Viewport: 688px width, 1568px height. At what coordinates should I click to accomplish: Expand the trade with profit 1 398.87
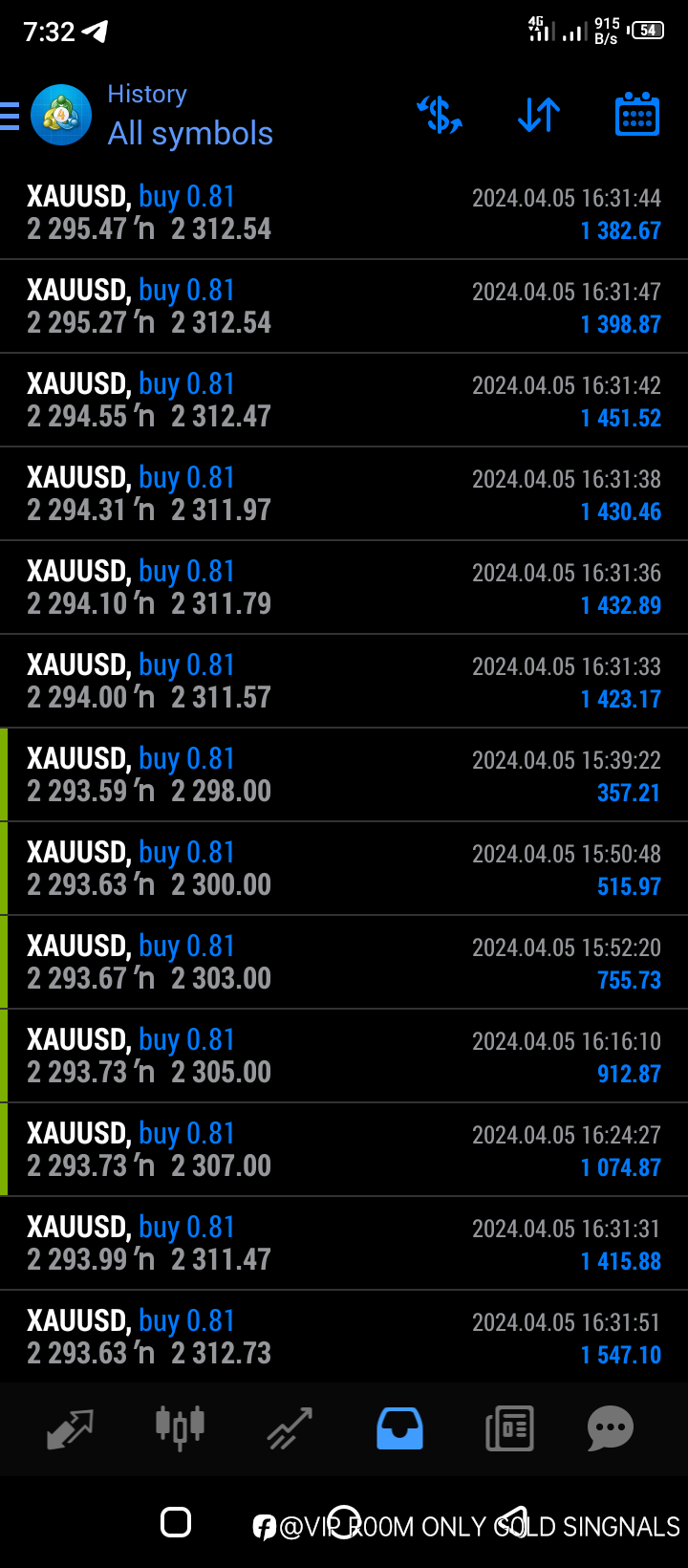coord(344,307)
